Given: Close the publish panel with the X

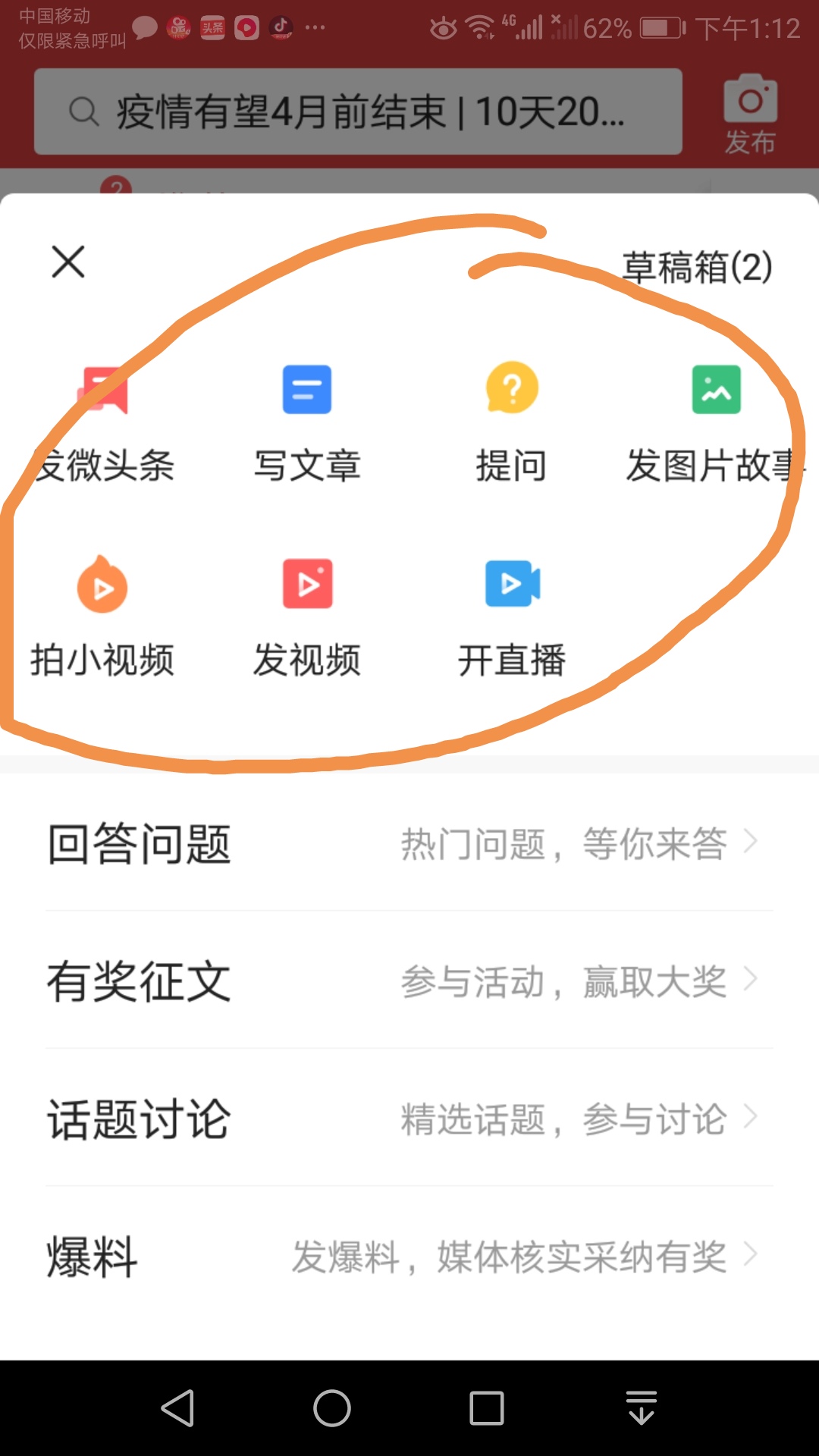Looking at the screenshot, I should (67, 262).
